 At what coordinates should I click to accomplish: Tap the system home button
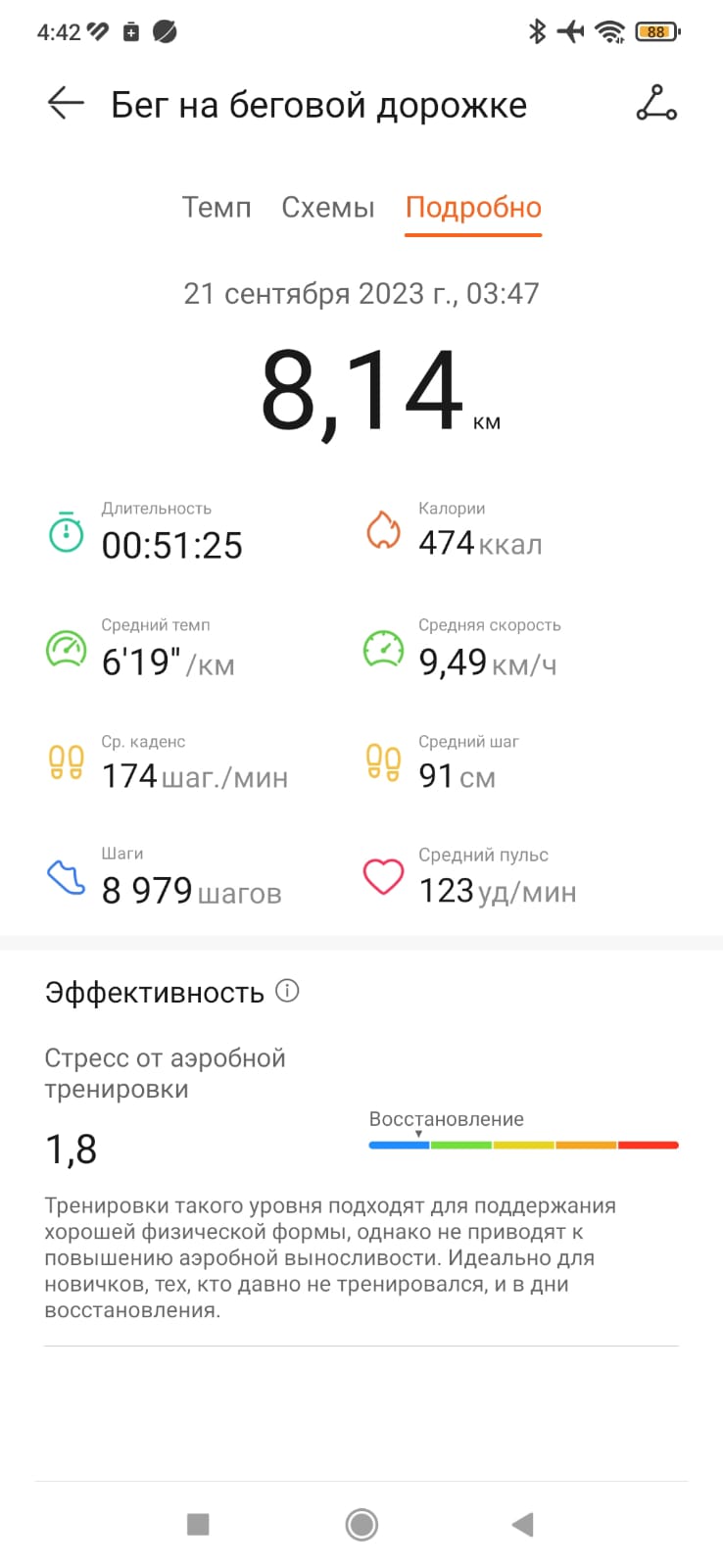point(361,1524)
